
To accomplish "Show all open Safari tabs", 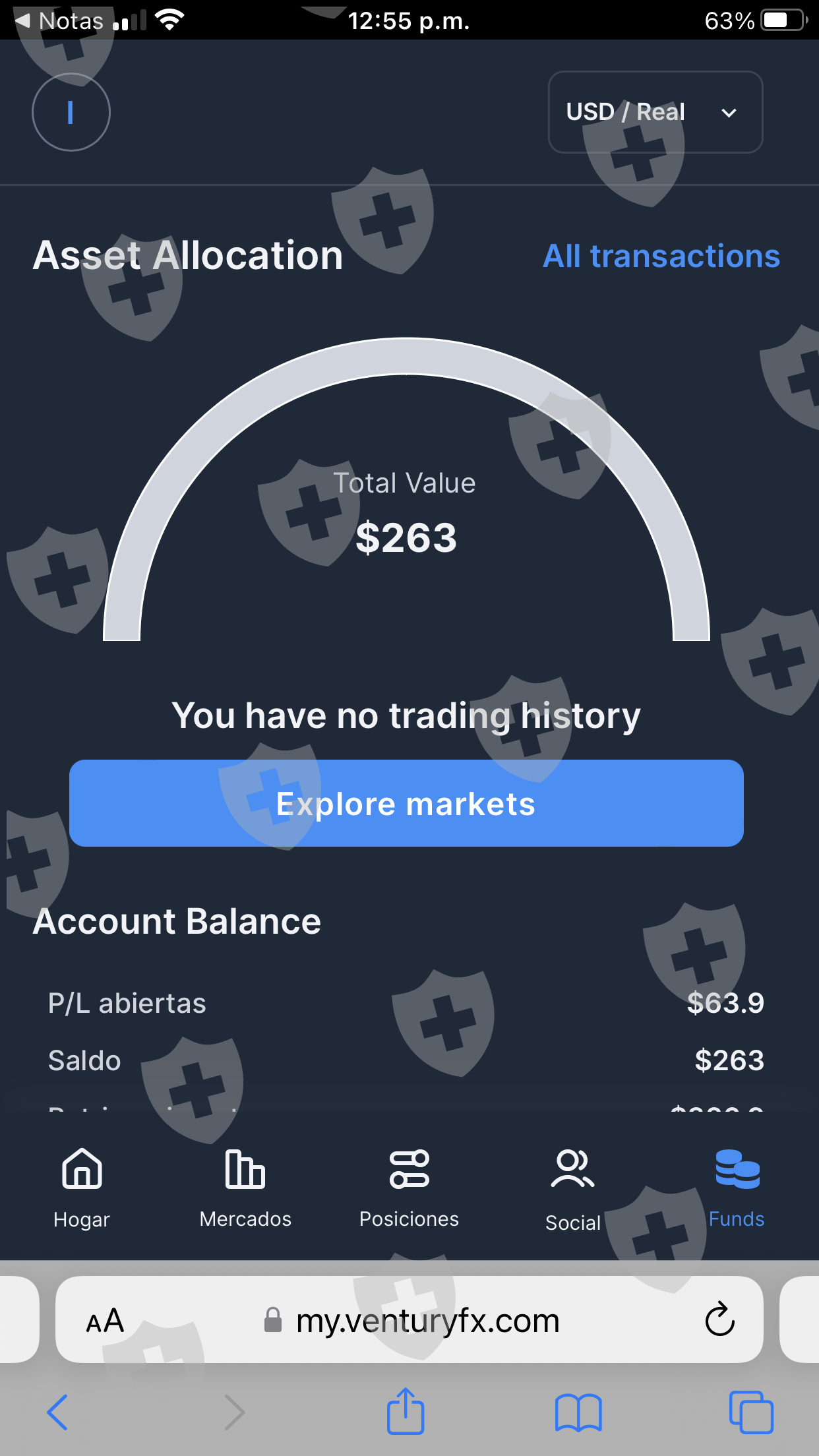I will click(751, 1412).
